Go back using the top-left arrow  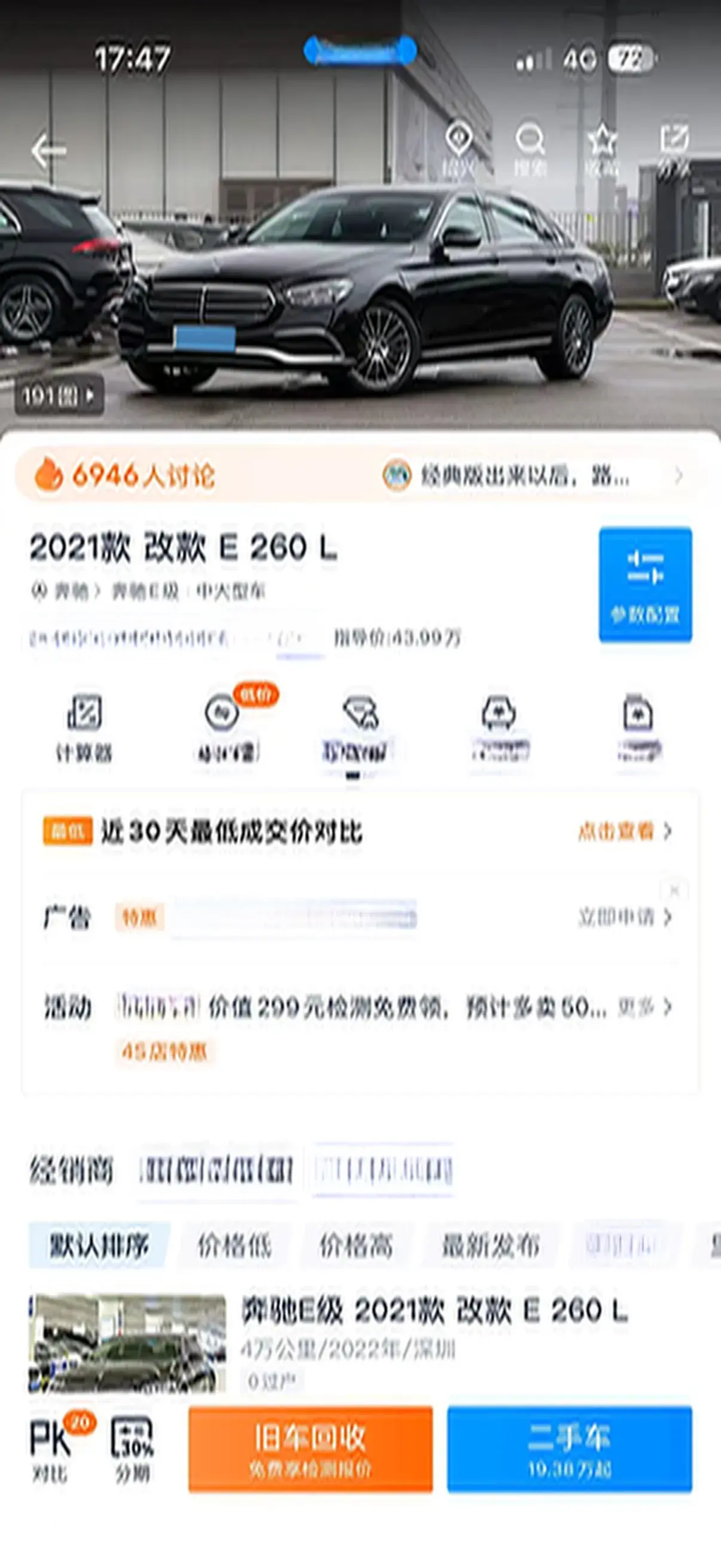coord(48,150)
